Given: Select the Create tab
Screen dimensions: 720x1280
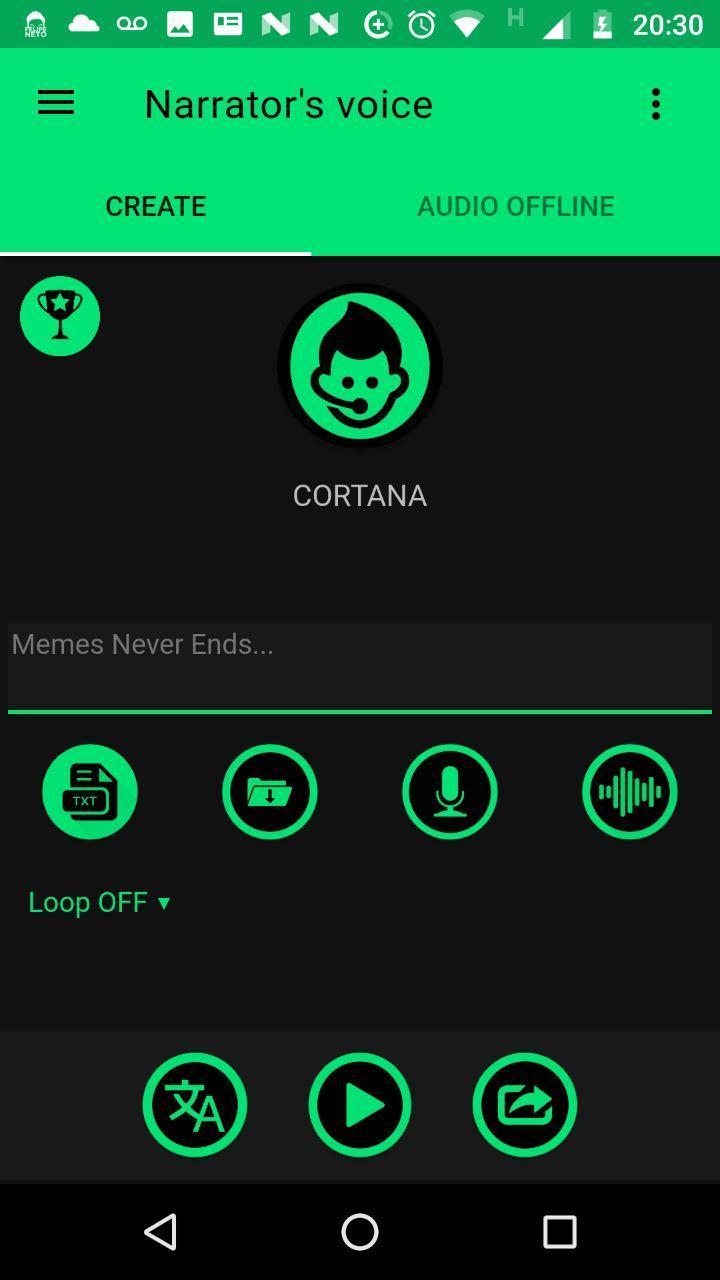Looking at the screenshot, I should click(x=156, y=206).
